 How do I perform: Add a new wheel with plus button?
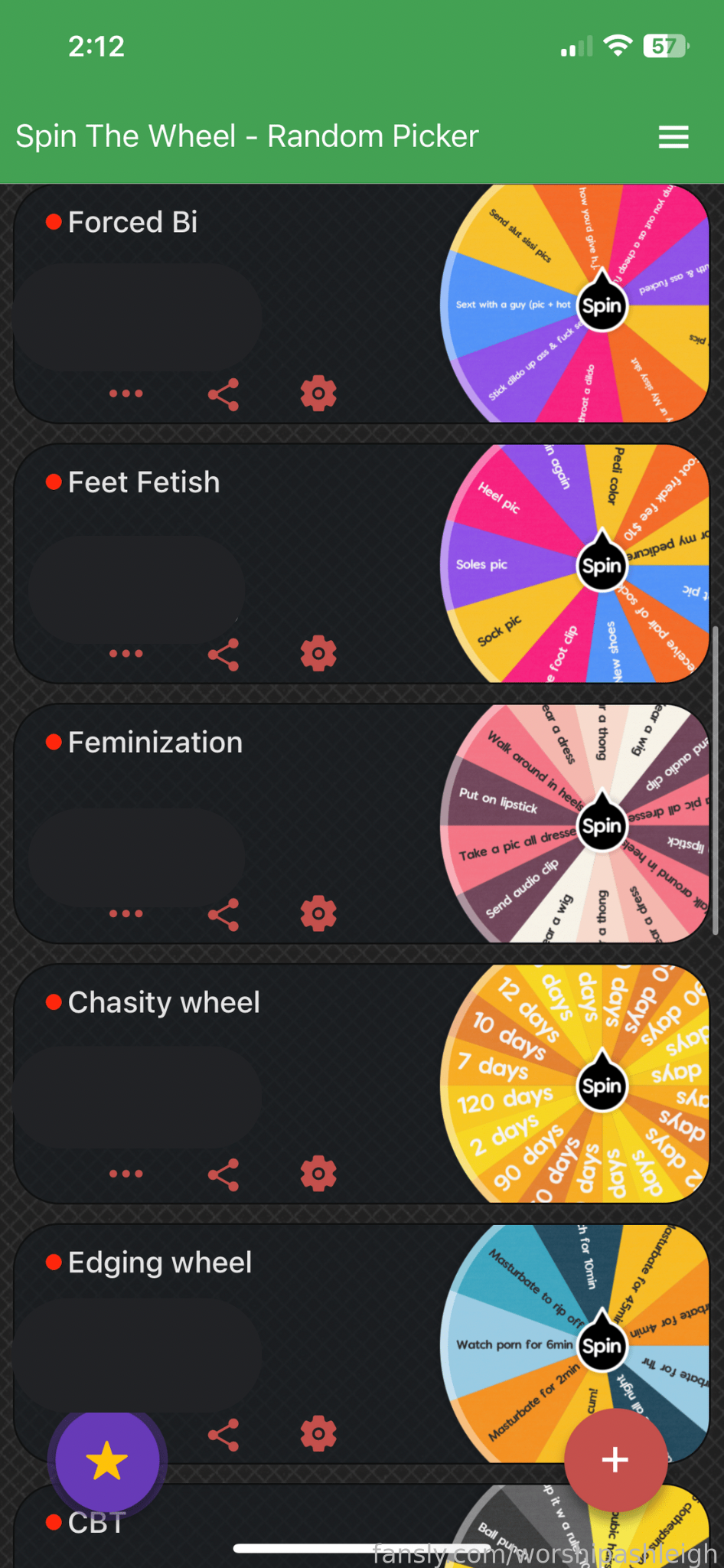point(615,1460)
